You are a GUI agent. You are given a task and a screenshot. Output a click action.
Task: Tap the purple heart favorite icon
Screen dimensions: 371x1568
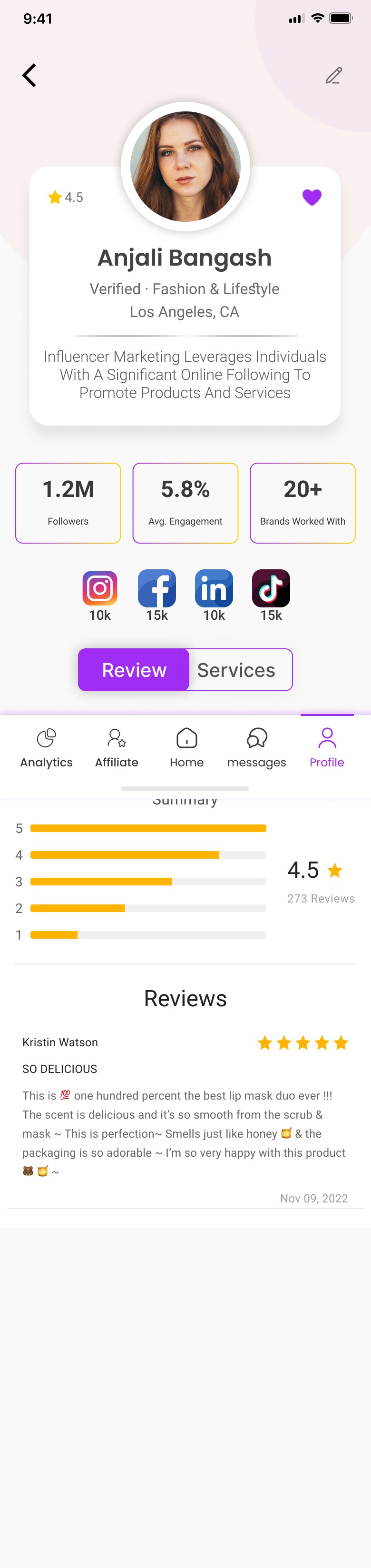tap(312, 197)
